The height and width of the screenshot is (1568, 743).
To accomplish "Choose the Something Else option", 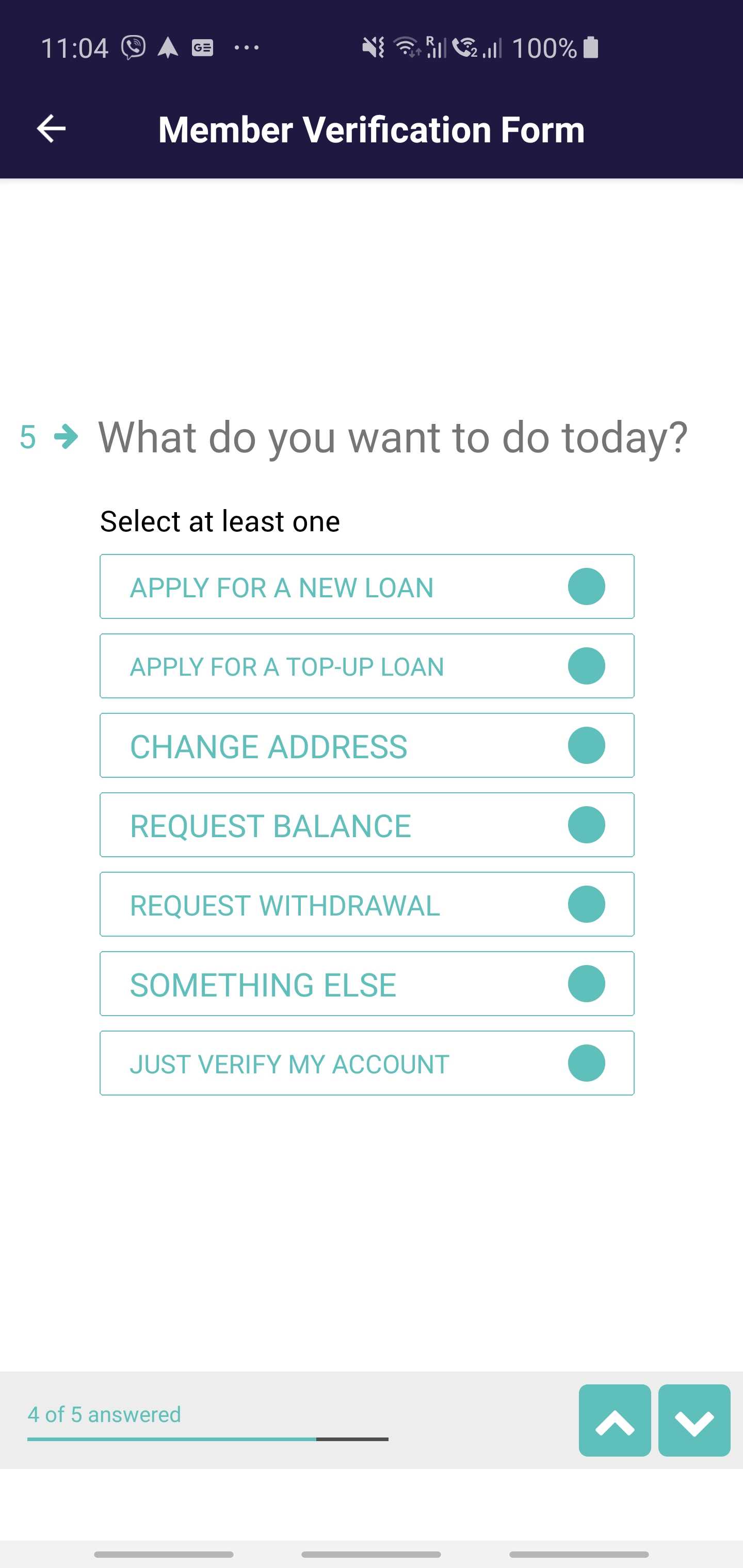I will (x=367, y=984).
